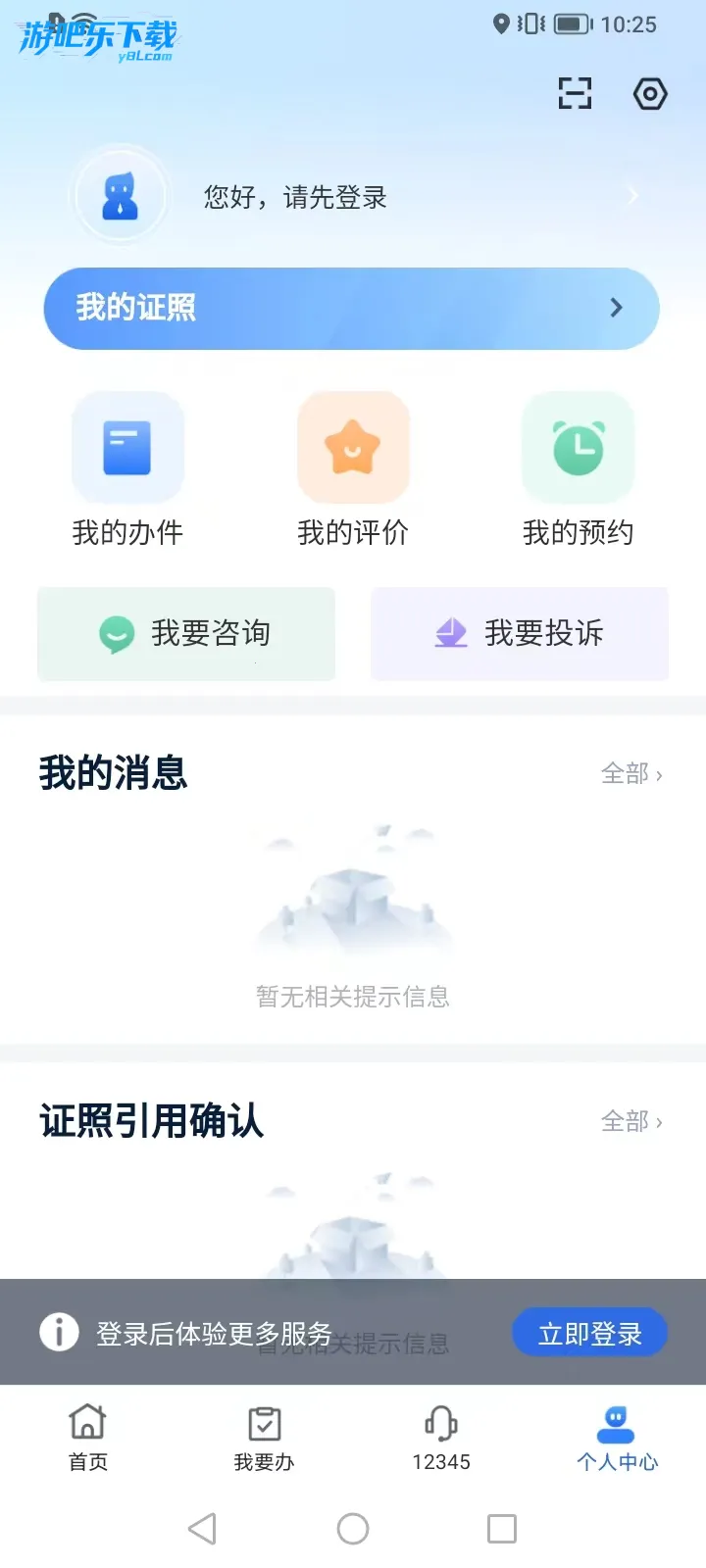This screenshot has width=706, height=1568.
Task: Open 我的评价 (My Reviews) star icon
Action: pyautogui.click(x=353, y=448)
